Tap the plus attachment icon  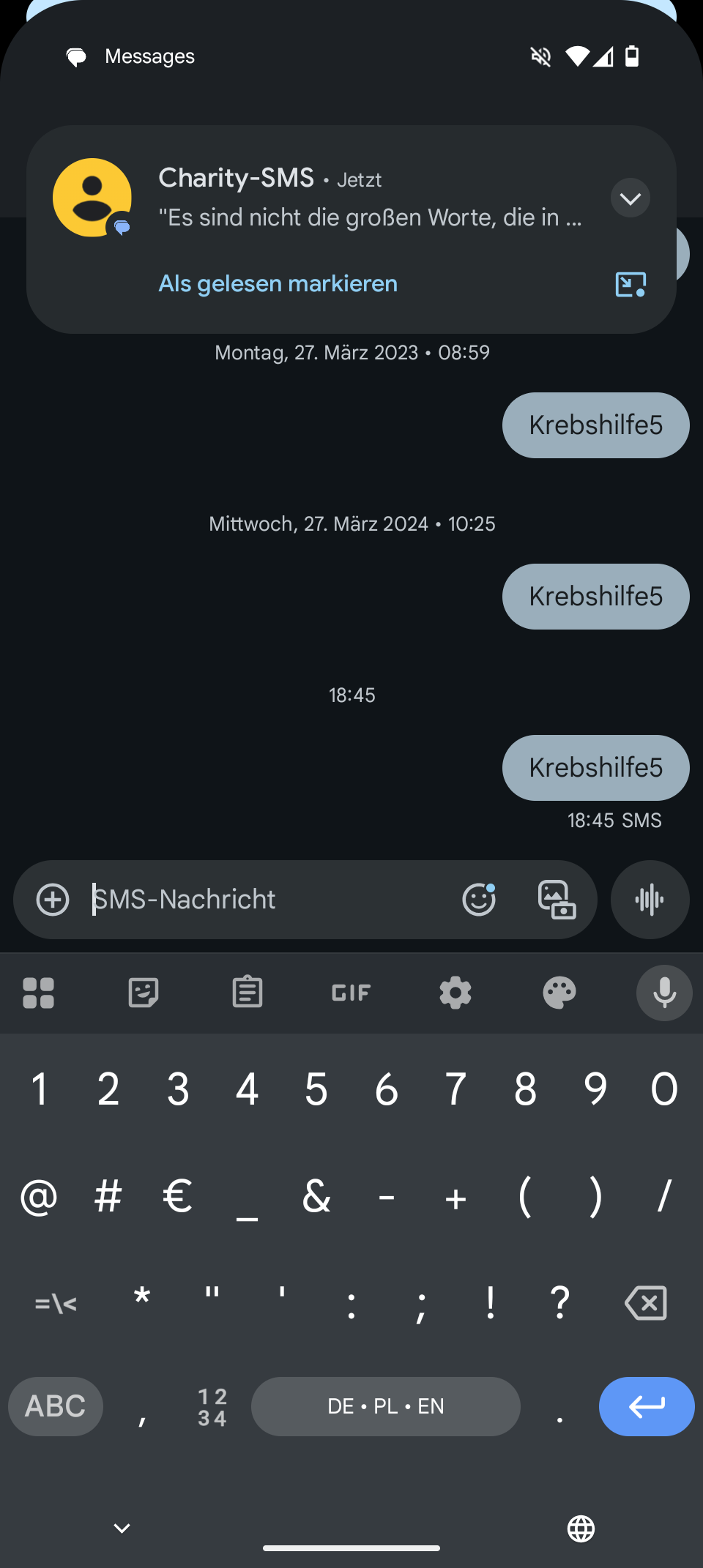53,900
